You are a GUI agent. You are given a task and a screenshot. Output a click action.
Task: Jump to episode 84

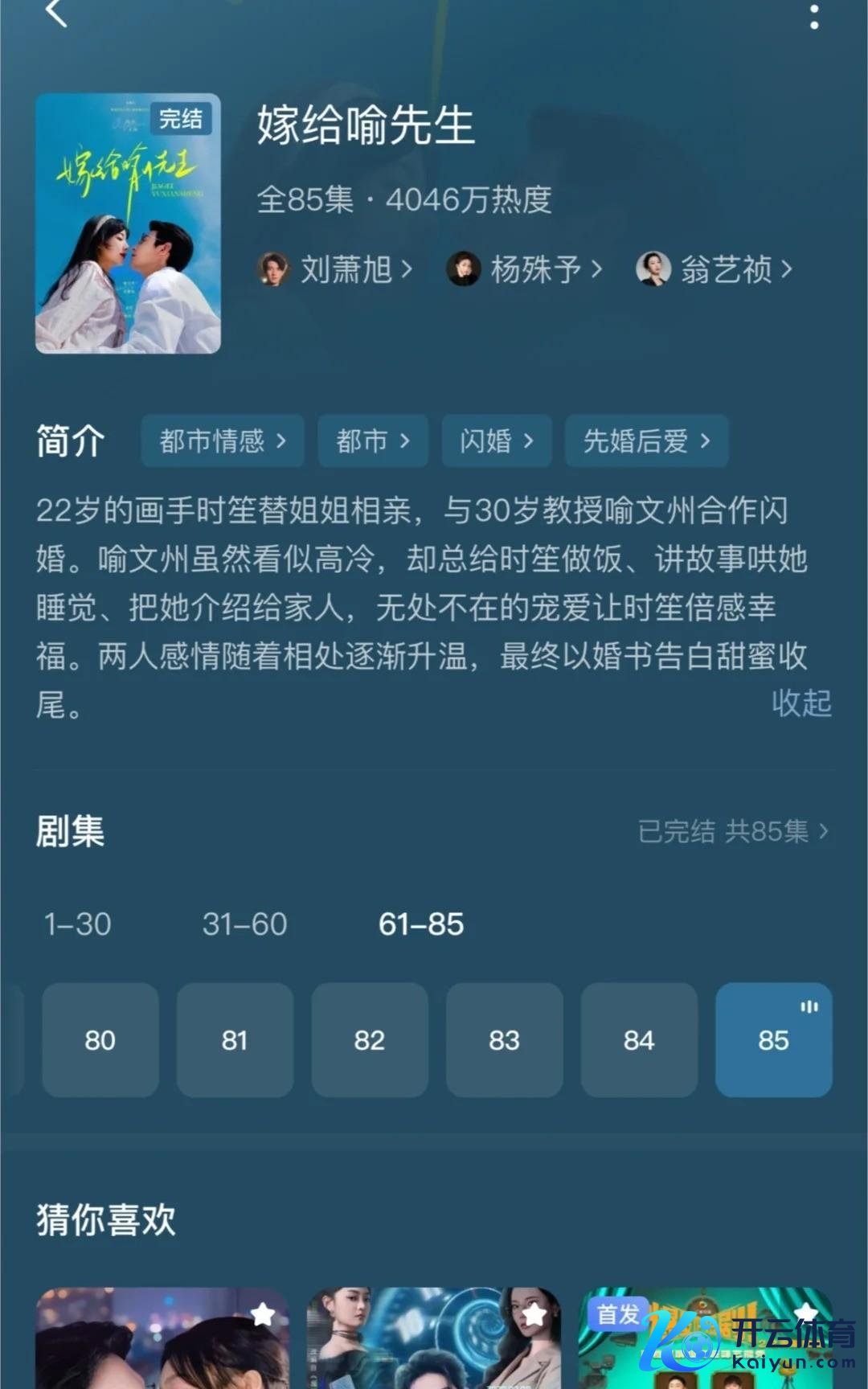pos(639,1040)
